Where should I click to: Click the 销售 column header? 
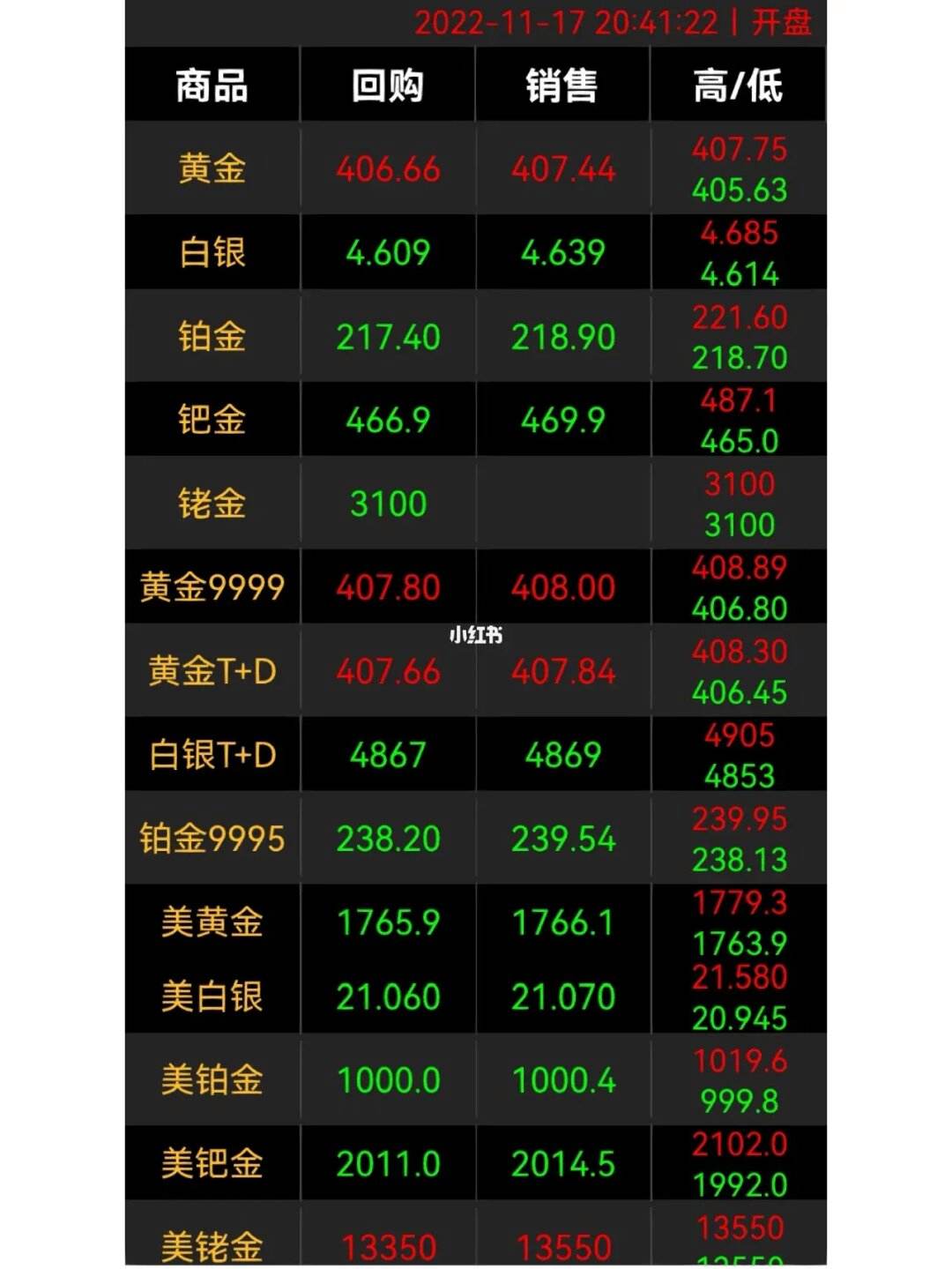point(562,84)
